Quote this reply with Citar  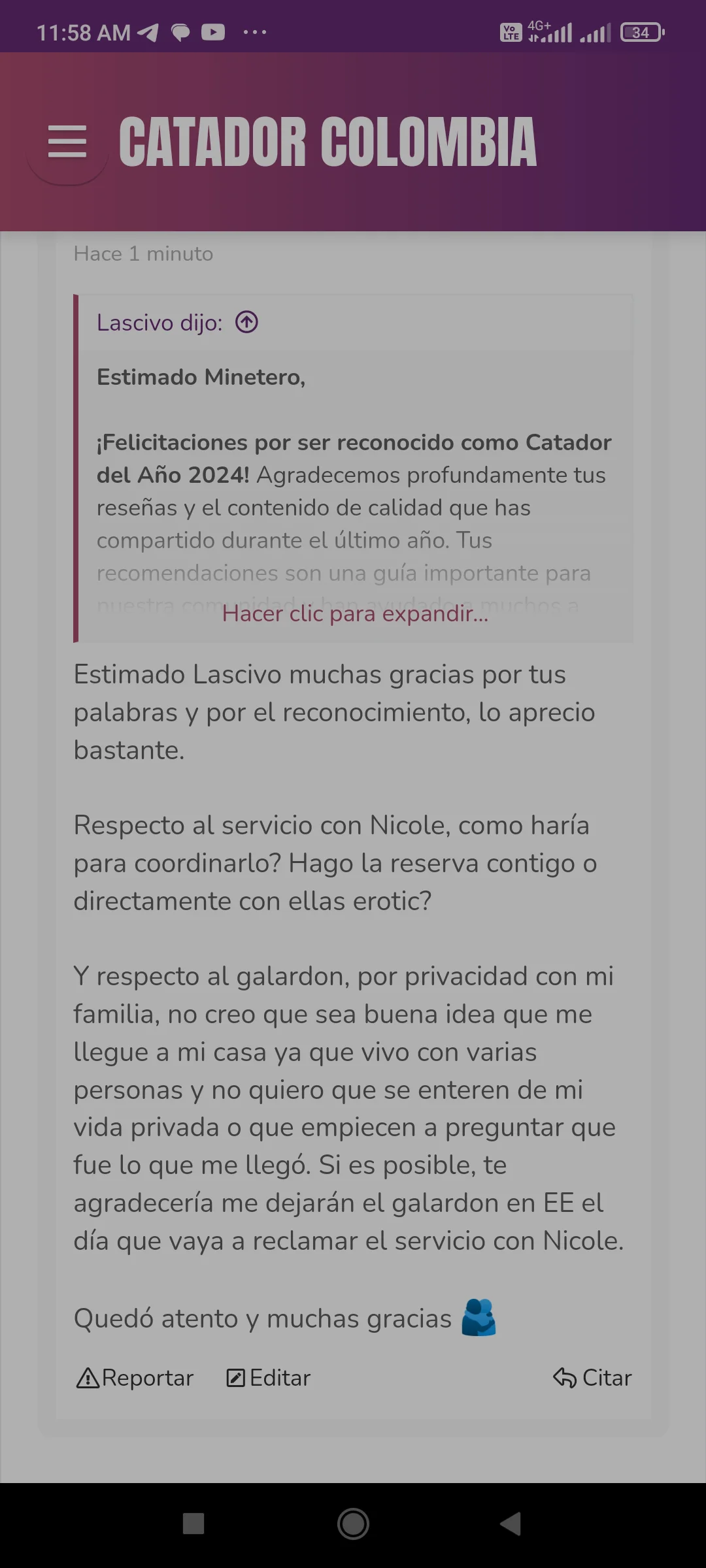tap(592, 1378)
